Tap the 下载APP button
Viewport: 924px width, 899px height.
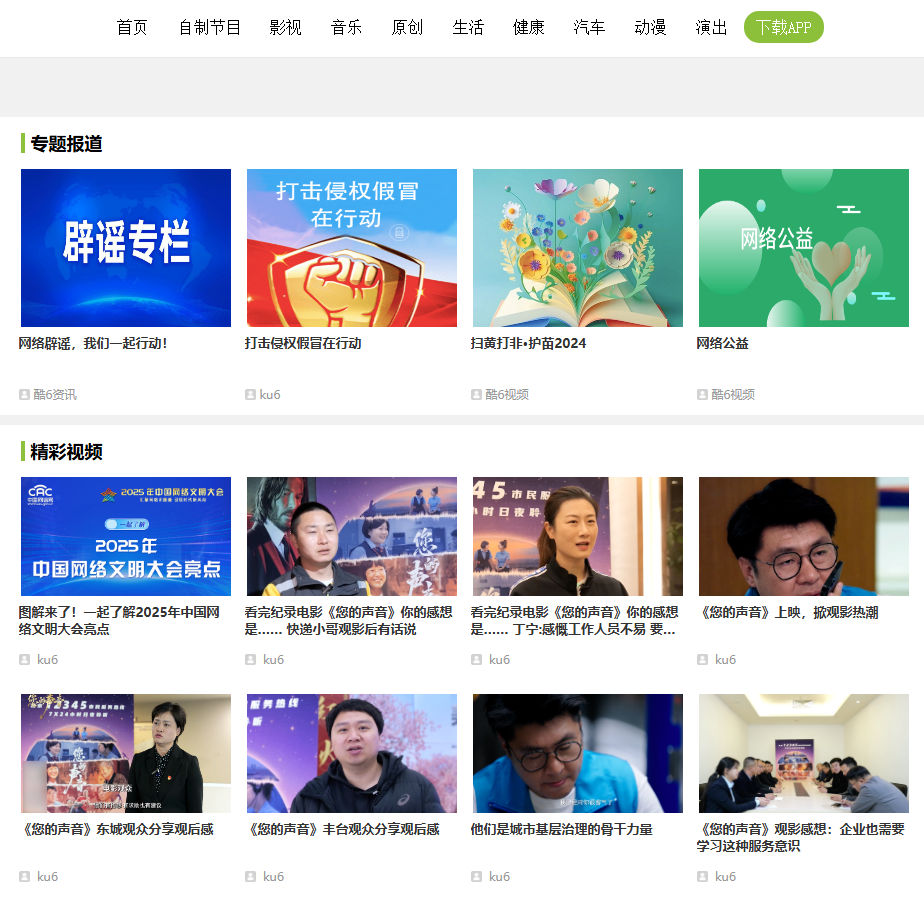(x=783, y=27)
